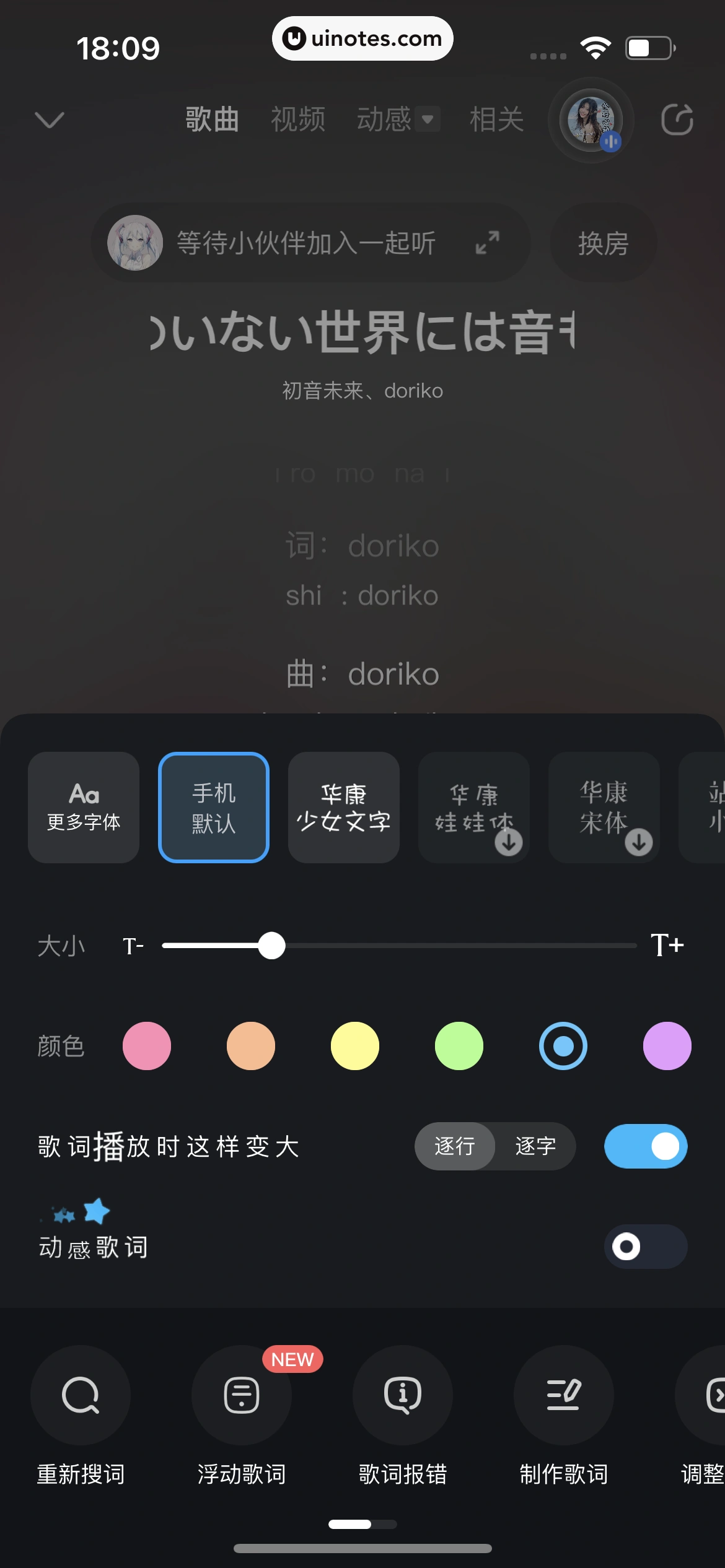Choose the purple lyric color
The image size is (725, 1568).
667,1046
